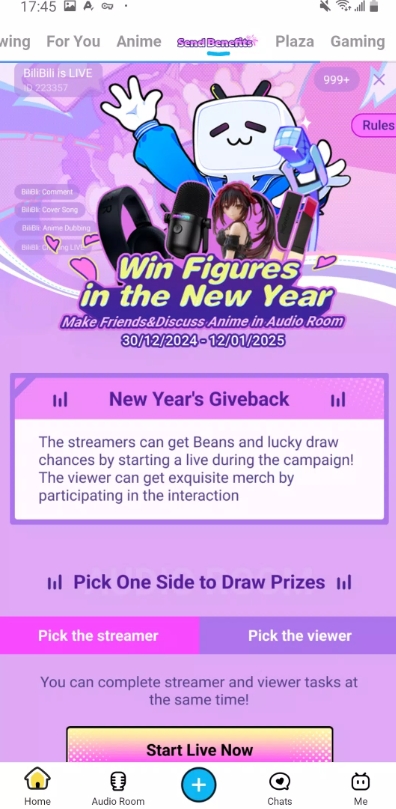This screenshot has width=396, height=809.
Task: Open the Chats tab
Action: [279, 786]
